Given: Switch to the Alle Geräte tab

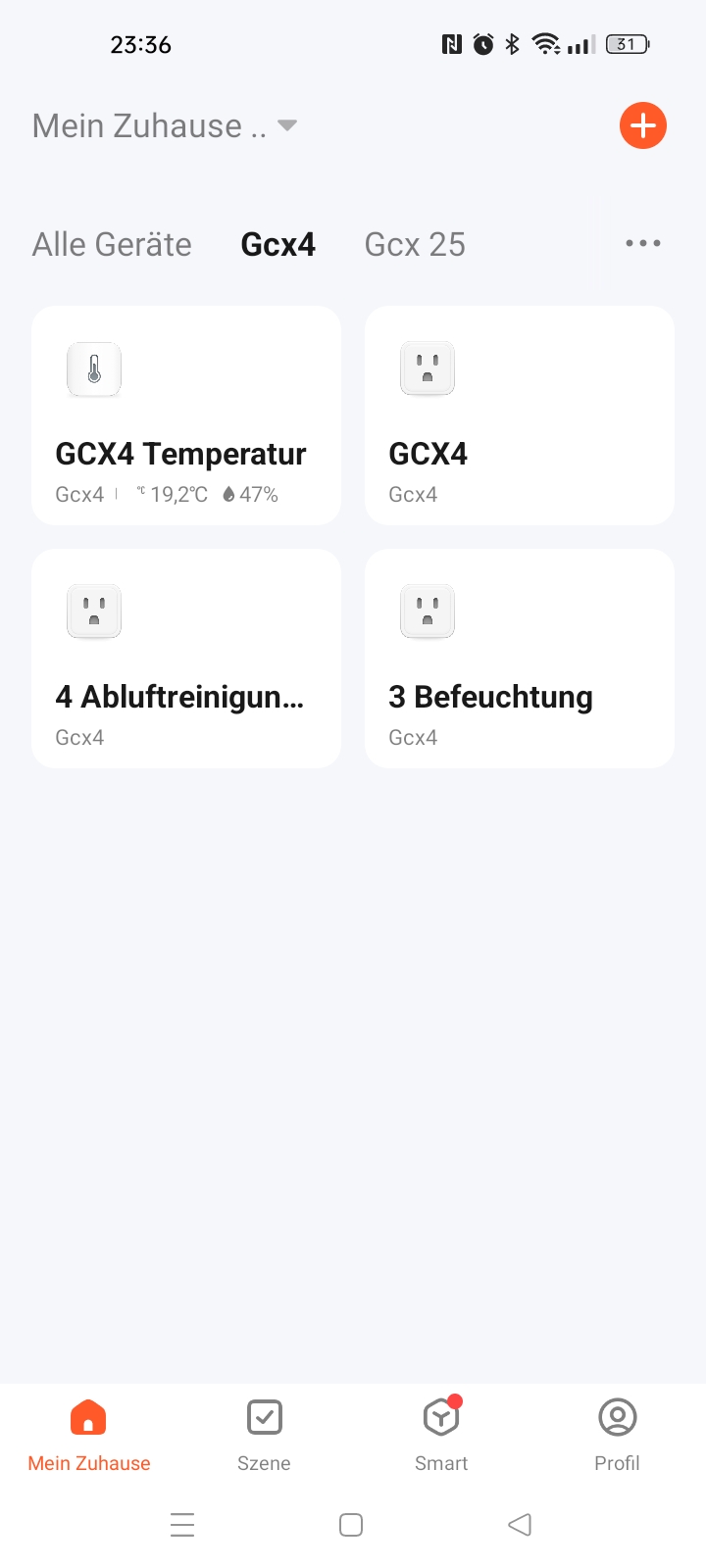Looking at the screenshot, I should pos(112,244).
